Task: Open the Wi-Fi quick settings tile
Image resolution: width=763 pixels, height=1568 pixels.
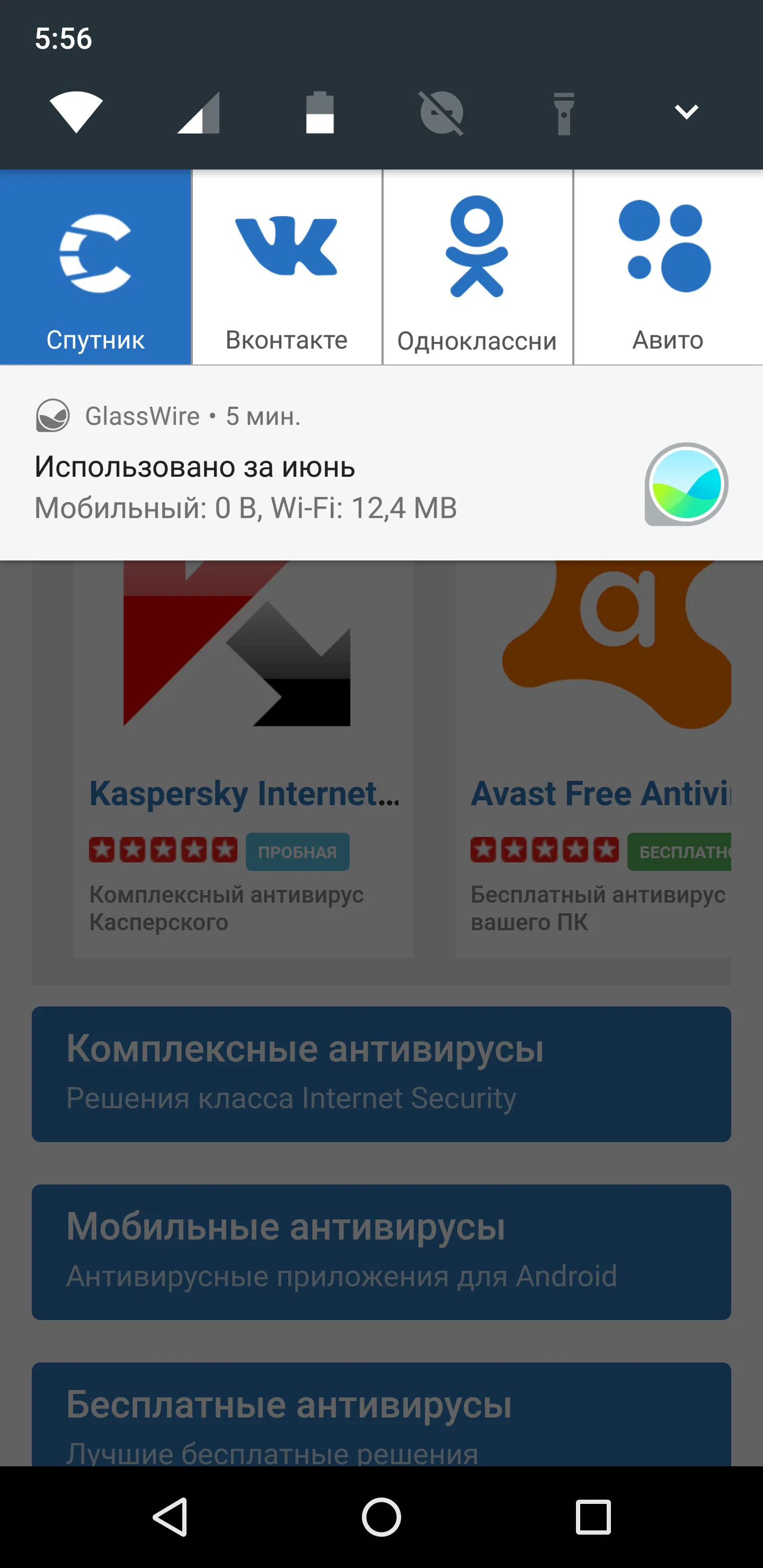Action: pyautogui.click(x=76, y=113)
